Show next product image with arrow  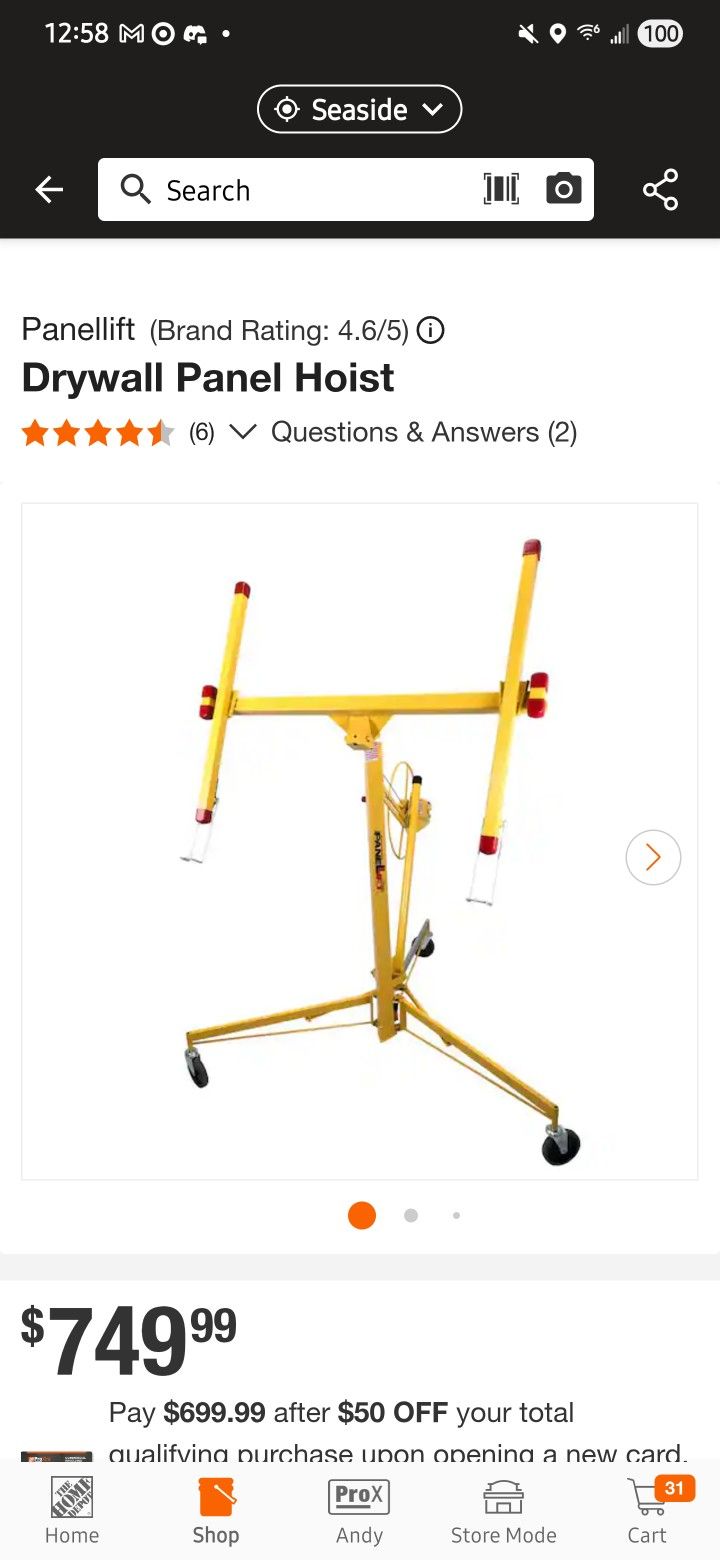click(x=653, y=857)
